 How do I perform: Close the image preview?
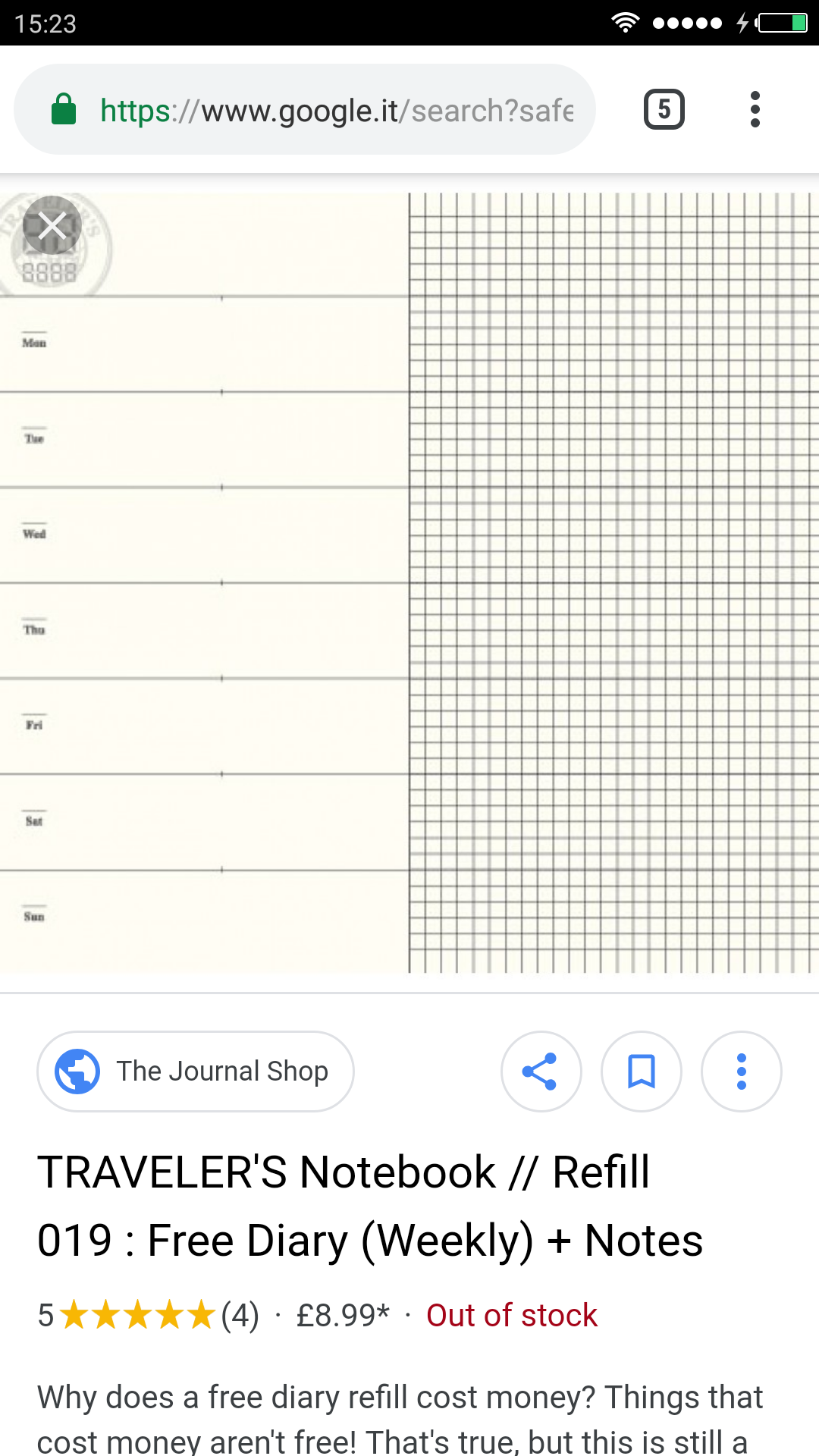(52, 225)
